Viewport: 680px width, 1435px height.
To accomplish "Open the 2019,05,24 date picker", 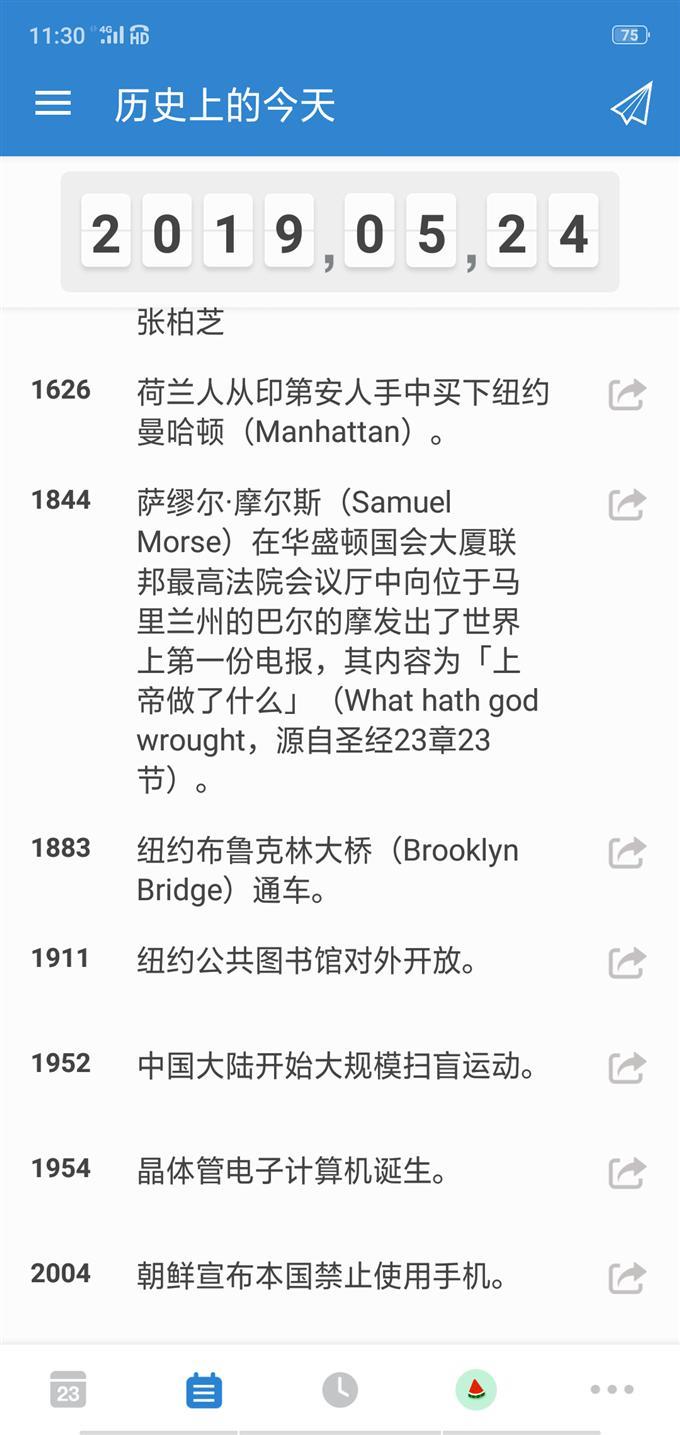I will (340, 232).
